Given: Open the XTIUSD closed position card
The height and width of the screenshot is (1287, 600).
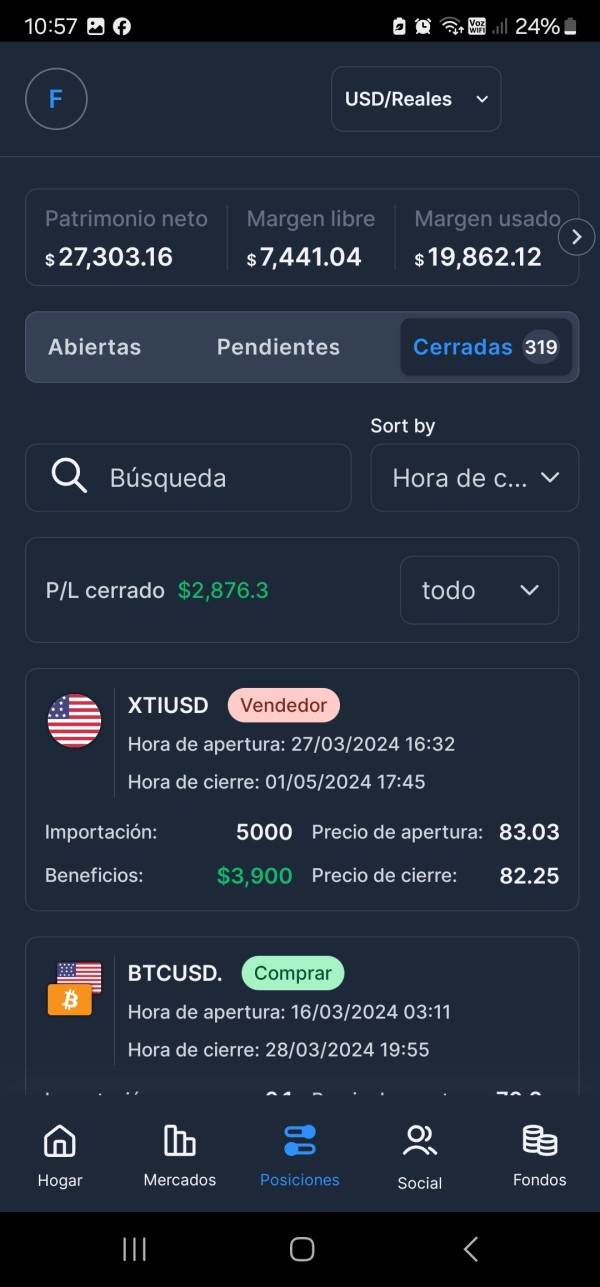Looking at the screenshot, I should tap(301, 789).
